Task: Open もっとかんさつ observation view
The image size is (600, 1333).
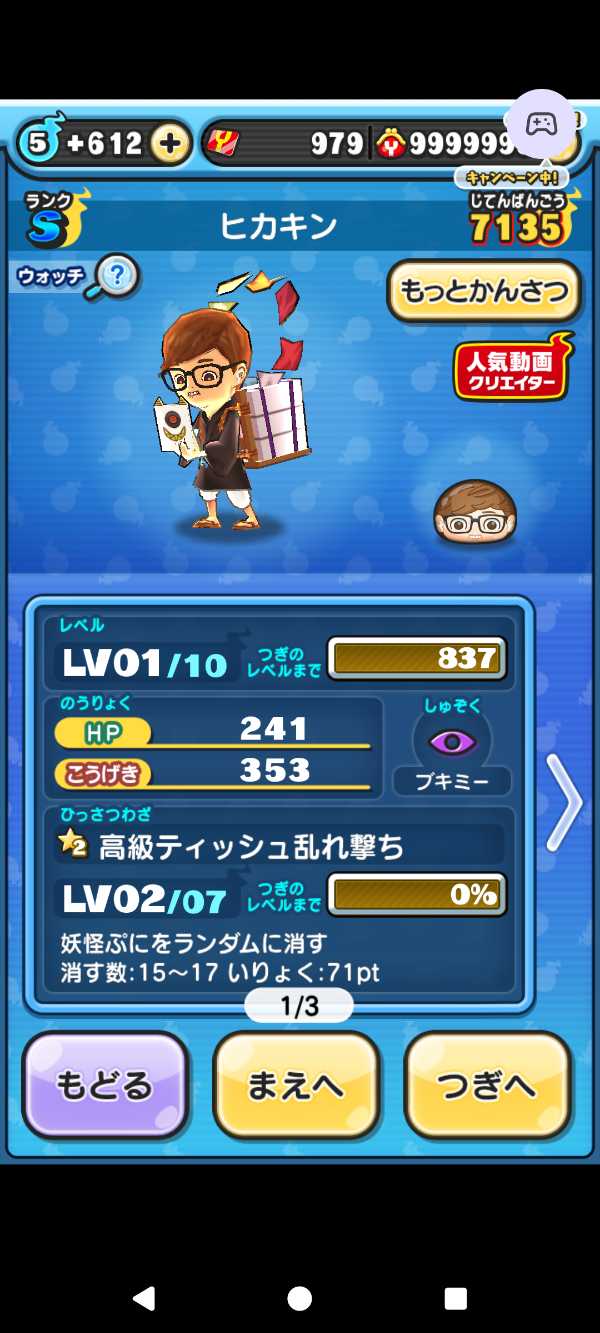Action: pyautogui.click(x=484, y=291)
